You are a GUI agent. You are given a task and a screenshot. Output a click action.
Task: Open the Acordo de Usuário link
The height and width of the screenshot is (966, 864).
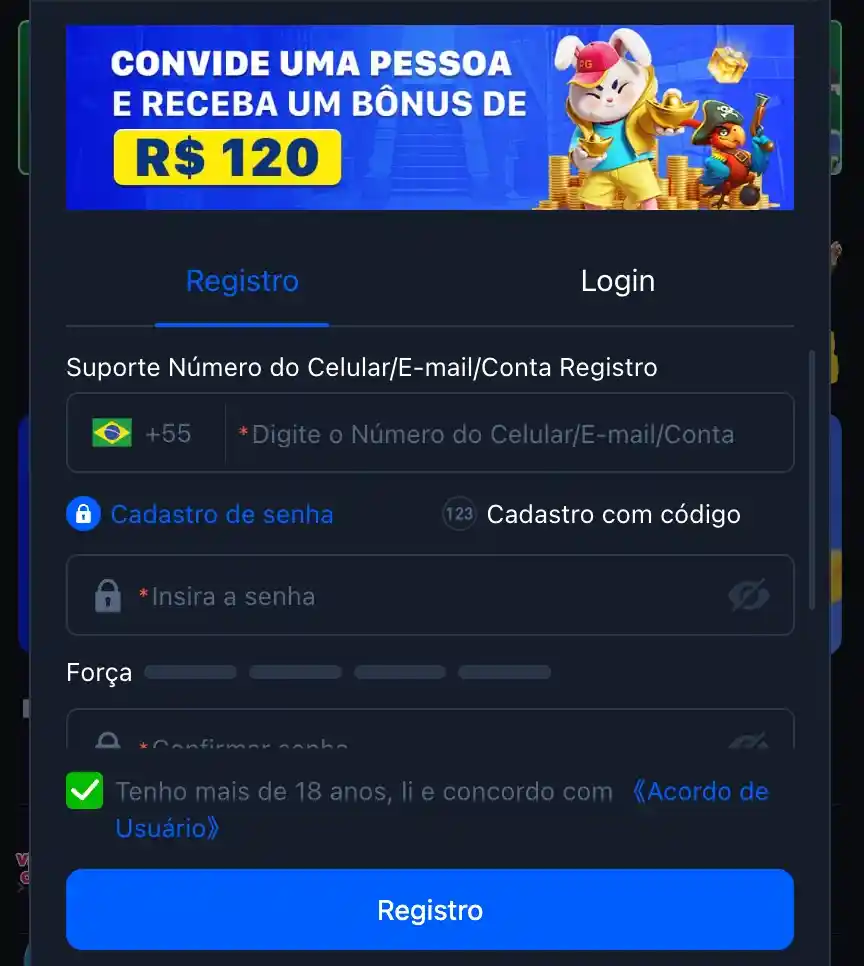click(x=699, y=792)
